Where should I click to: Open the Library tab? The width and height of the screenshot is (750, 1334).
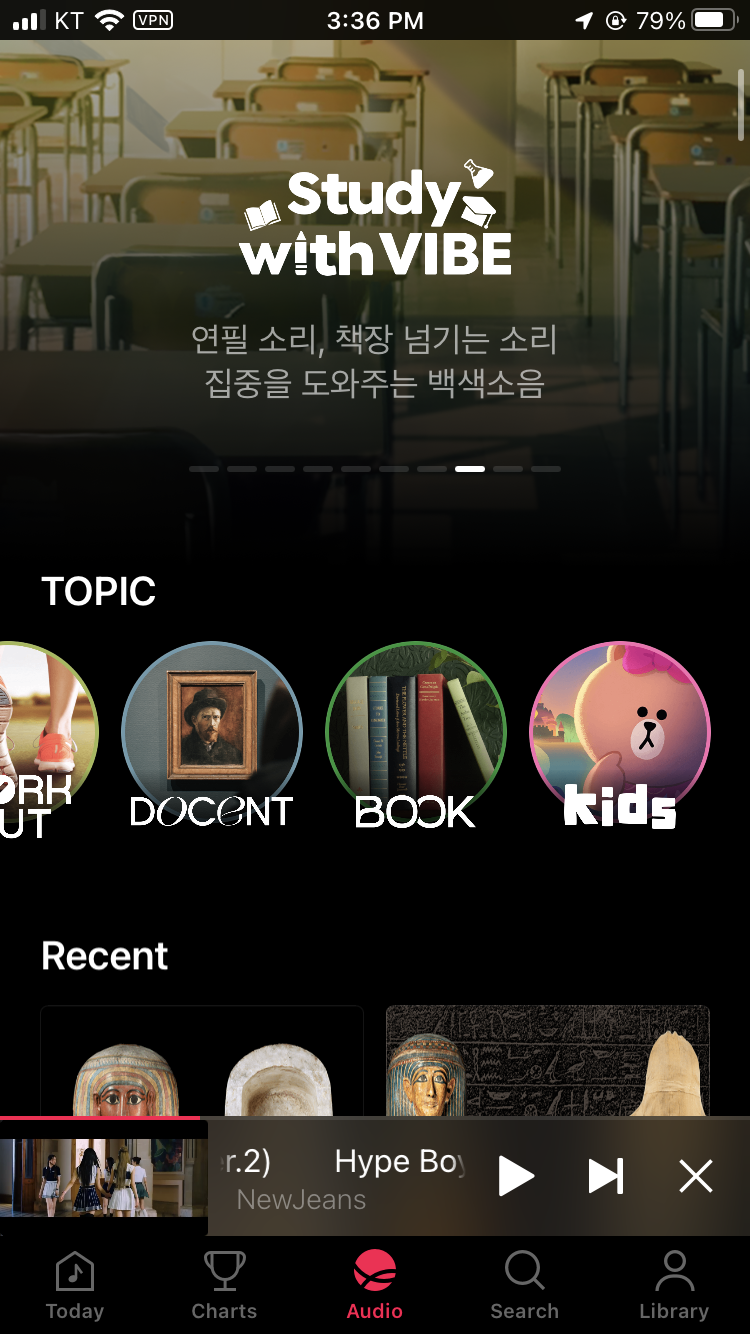coord(674,1286)
